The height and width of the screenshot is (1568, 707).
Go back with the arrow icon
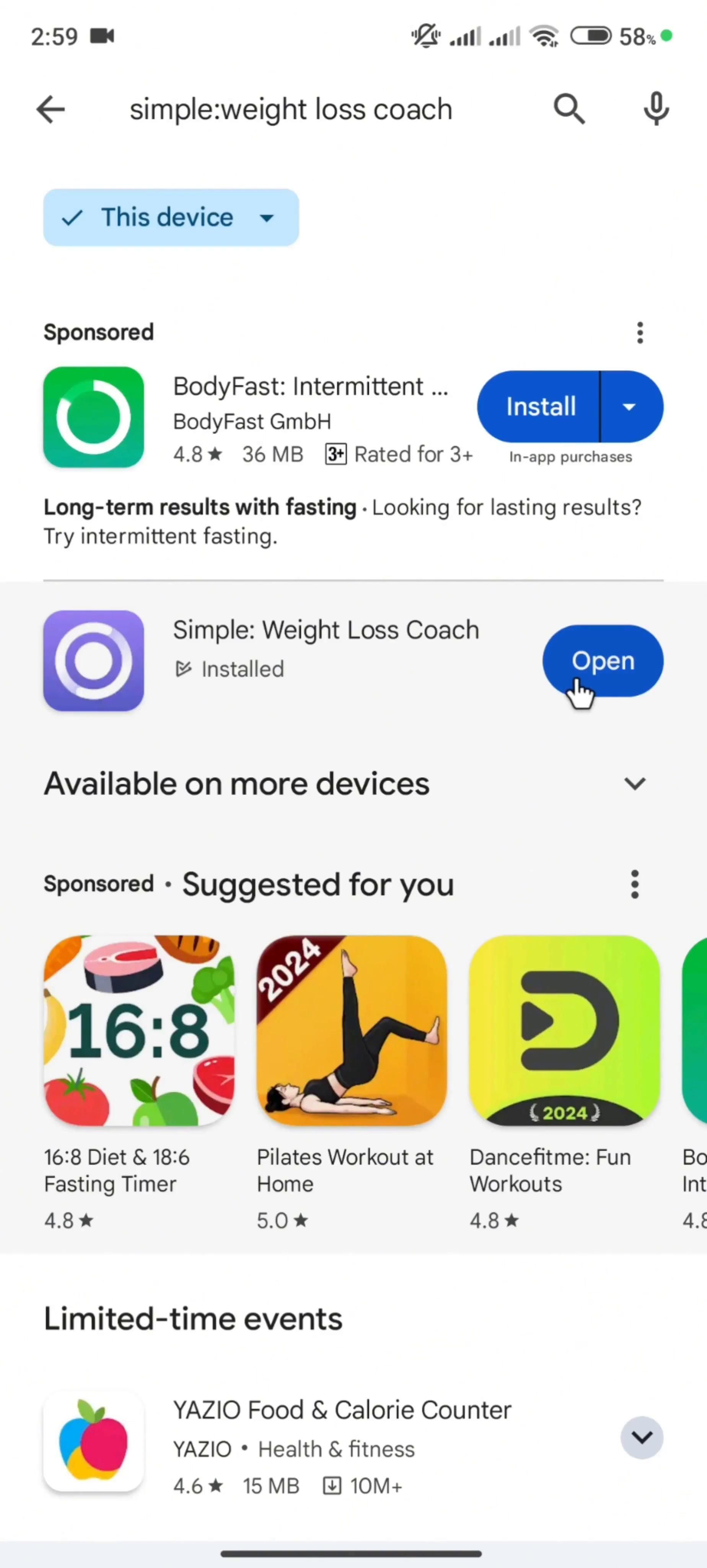pos(50,109)
